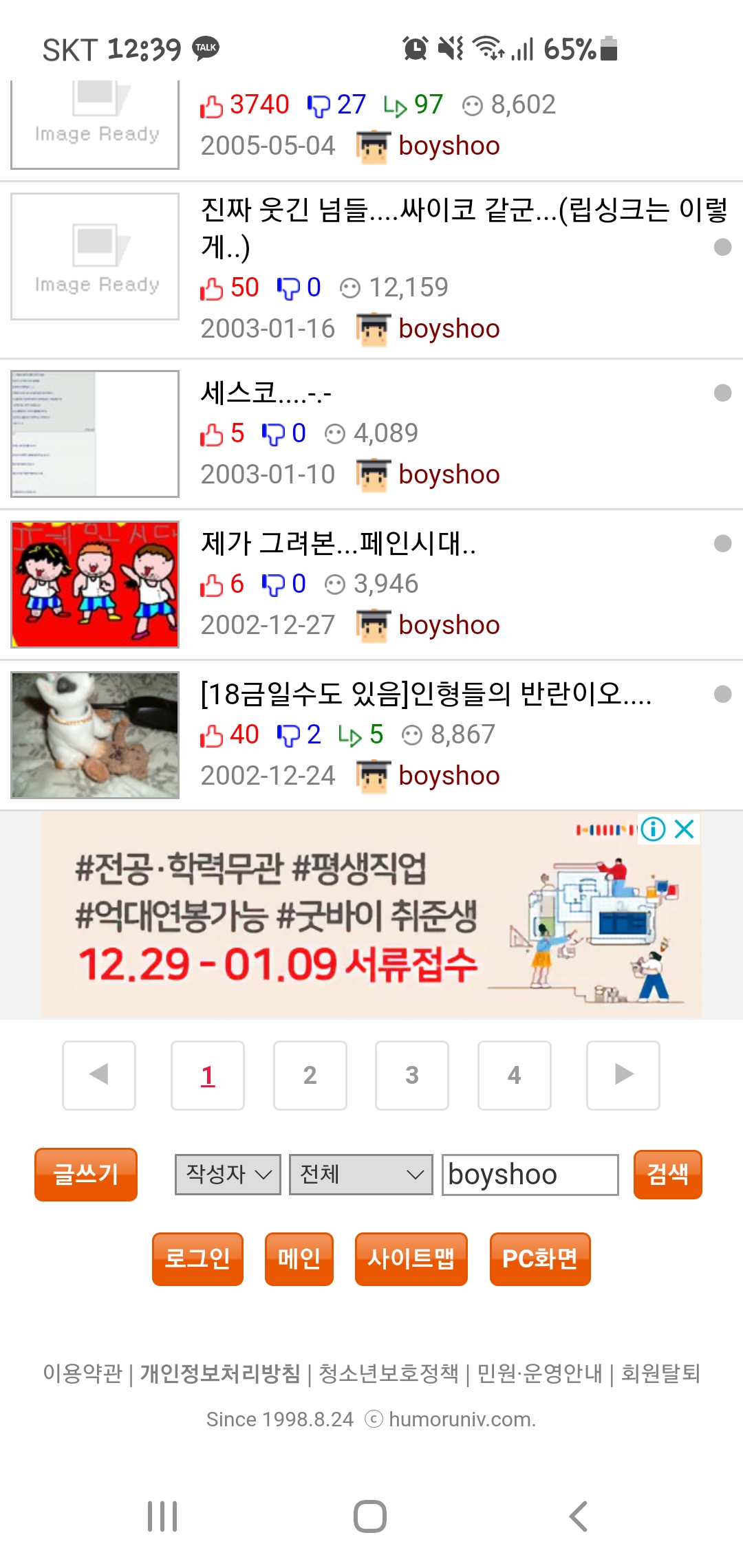Image resolution: width=743 pixels, height=1568 pixels.
Task: Open the post 제가 그려본...페인시대..
Action: point(338,544)
